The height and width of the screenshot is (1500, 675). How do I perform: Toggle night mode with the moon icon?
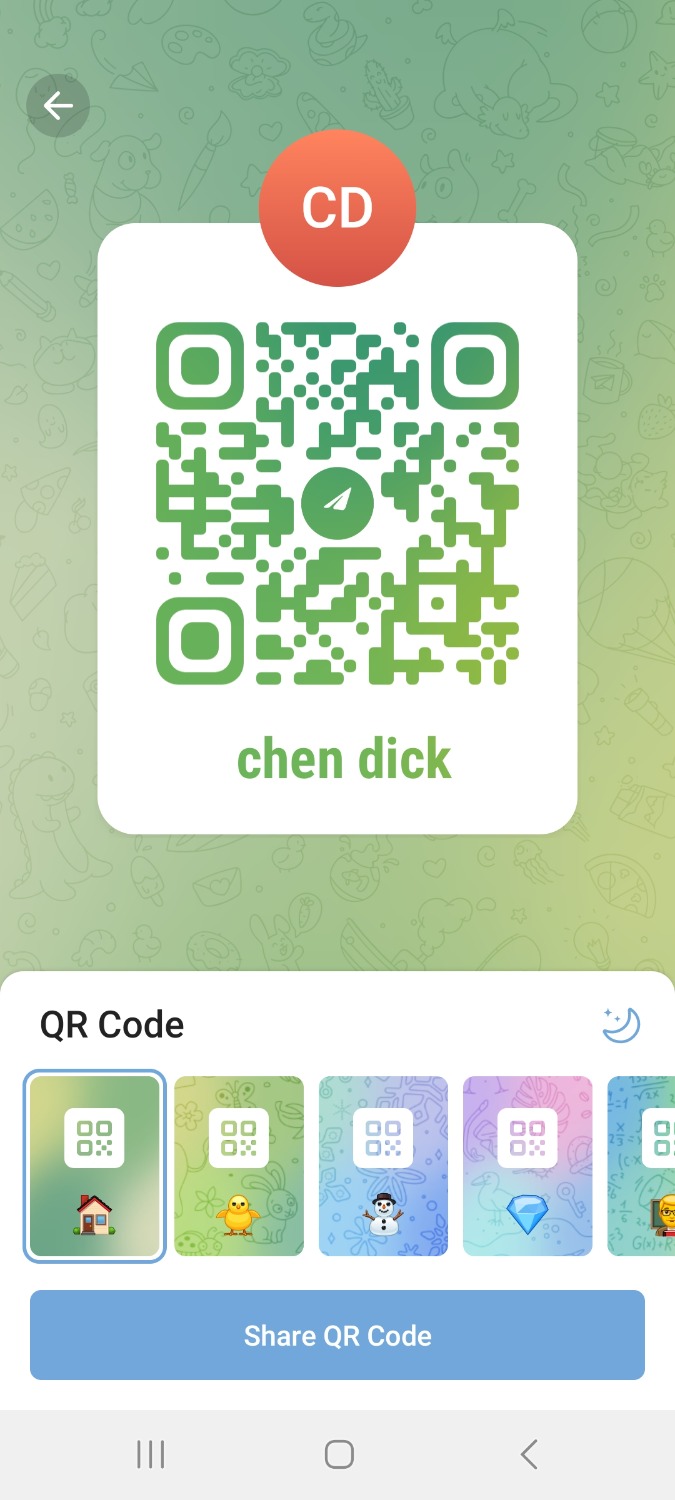621,1025
